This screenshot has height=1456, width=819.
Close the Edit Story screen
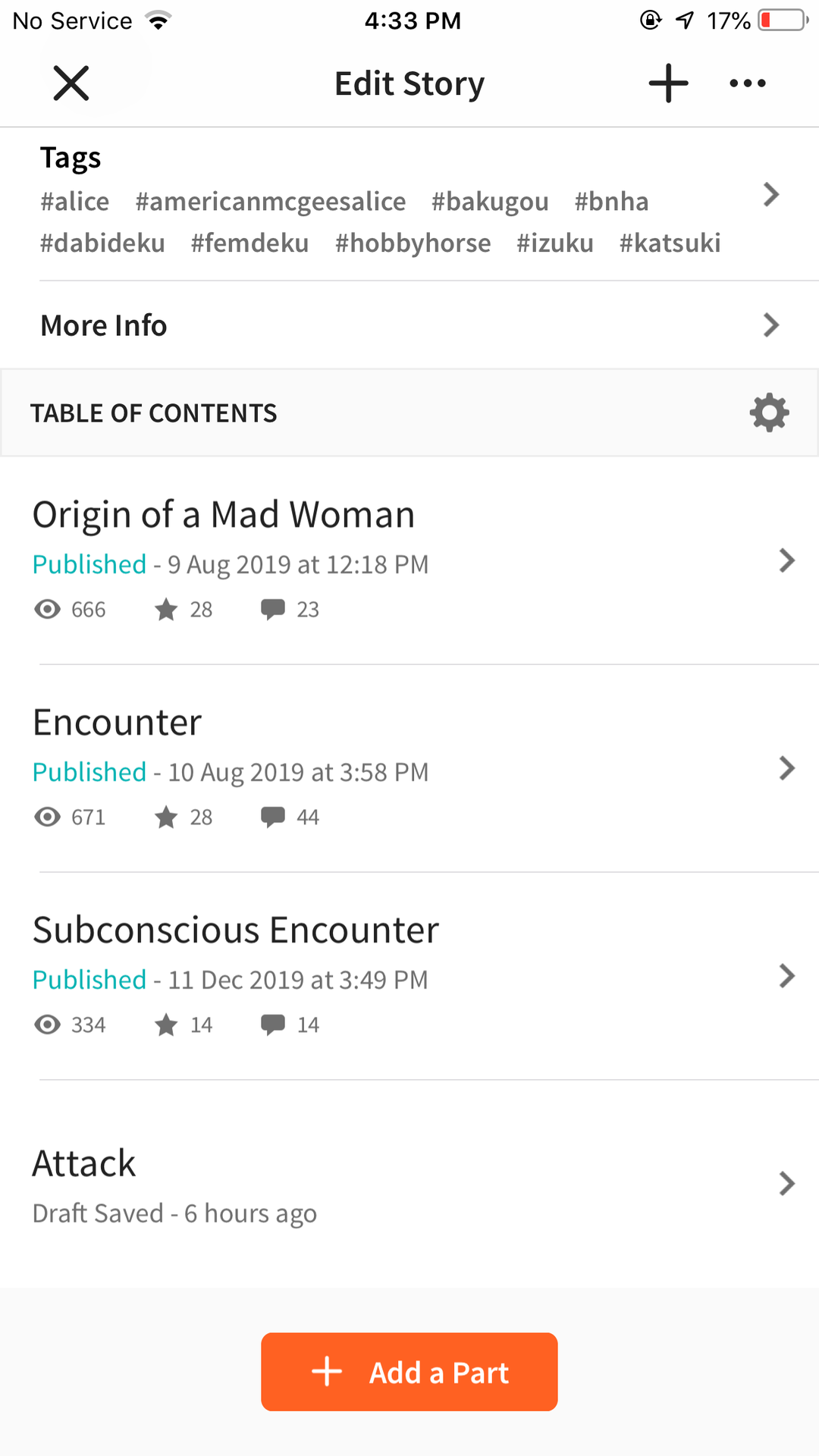71,83
